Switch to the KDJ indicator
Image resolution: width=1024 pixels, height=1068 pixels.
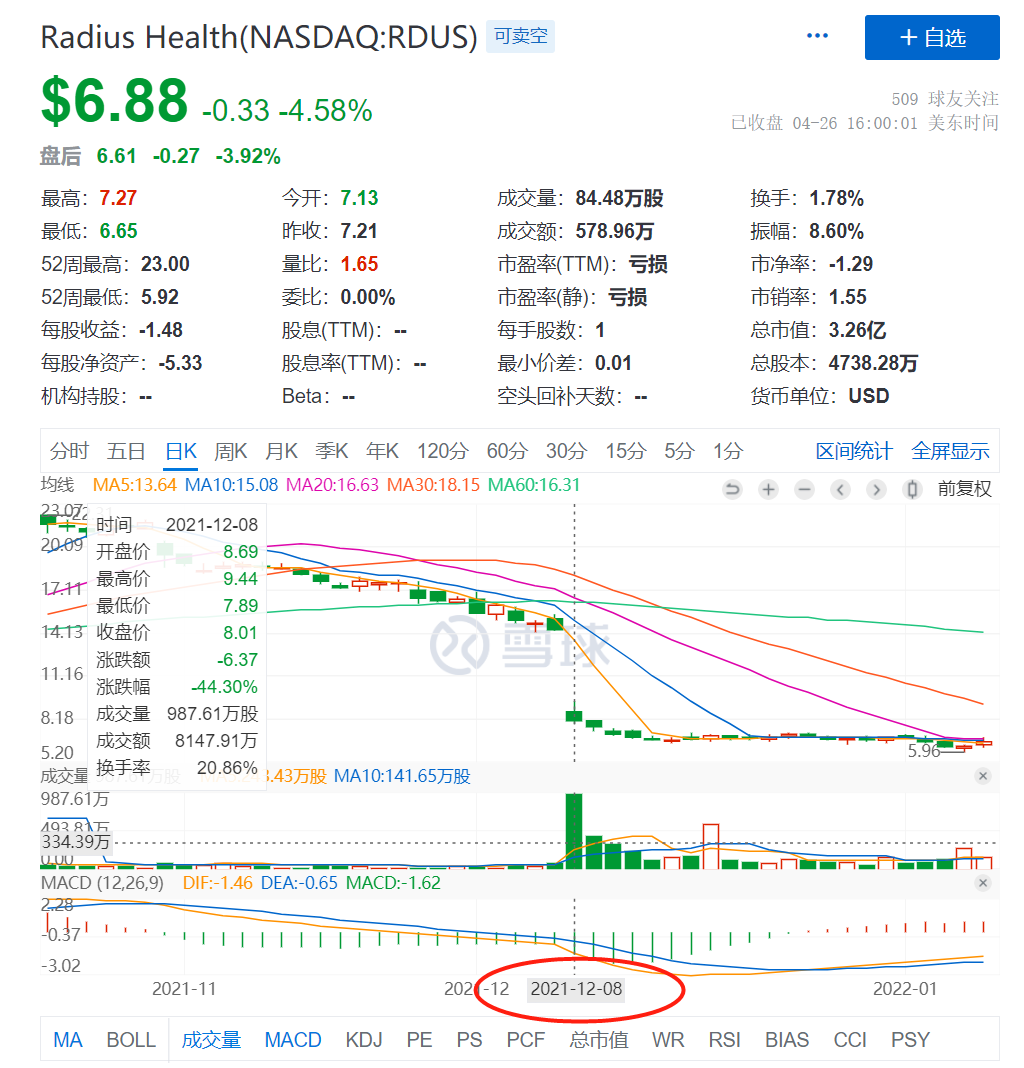[364, 1040]
